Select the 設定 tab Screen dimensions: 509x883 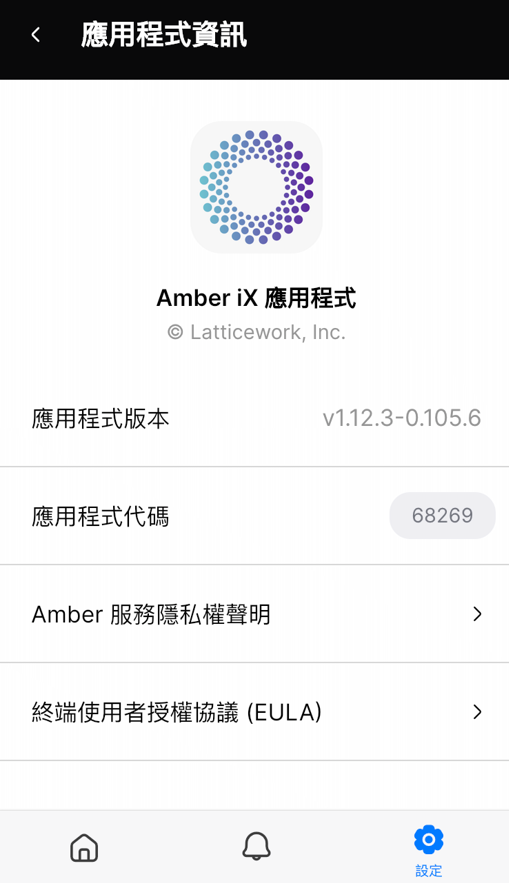(428, 850)
